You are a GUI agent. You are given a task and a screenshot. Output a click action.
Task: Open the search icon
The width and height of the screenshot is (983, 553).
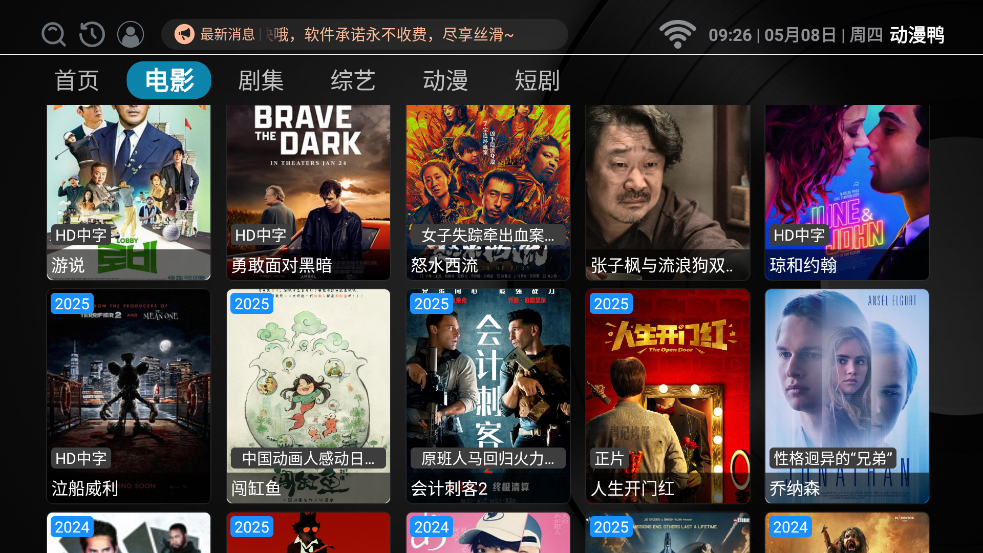coord(53,35)
